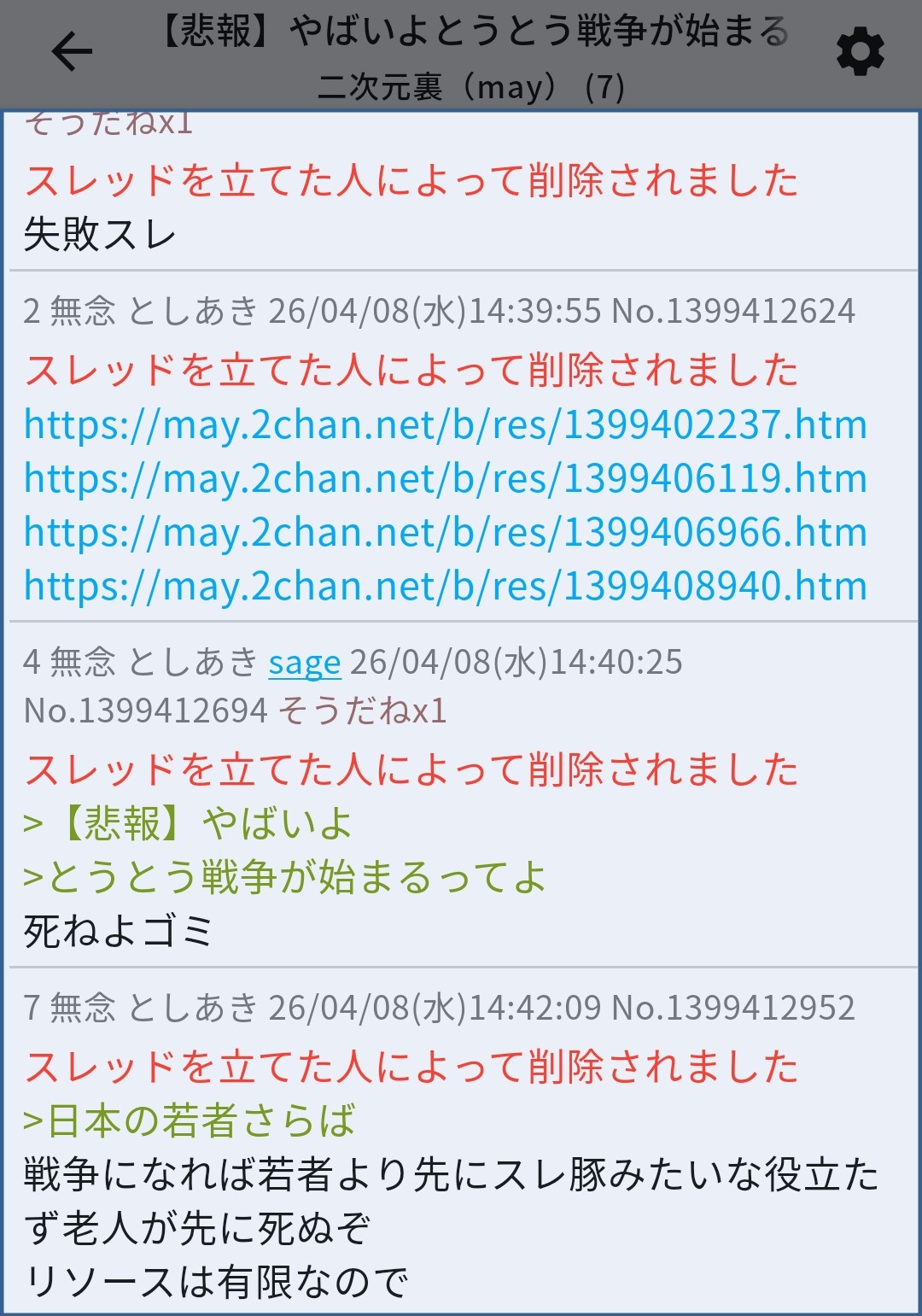Go back using the top arrow
This screenshot has height=1316, width=922.
tap(72, 53)
